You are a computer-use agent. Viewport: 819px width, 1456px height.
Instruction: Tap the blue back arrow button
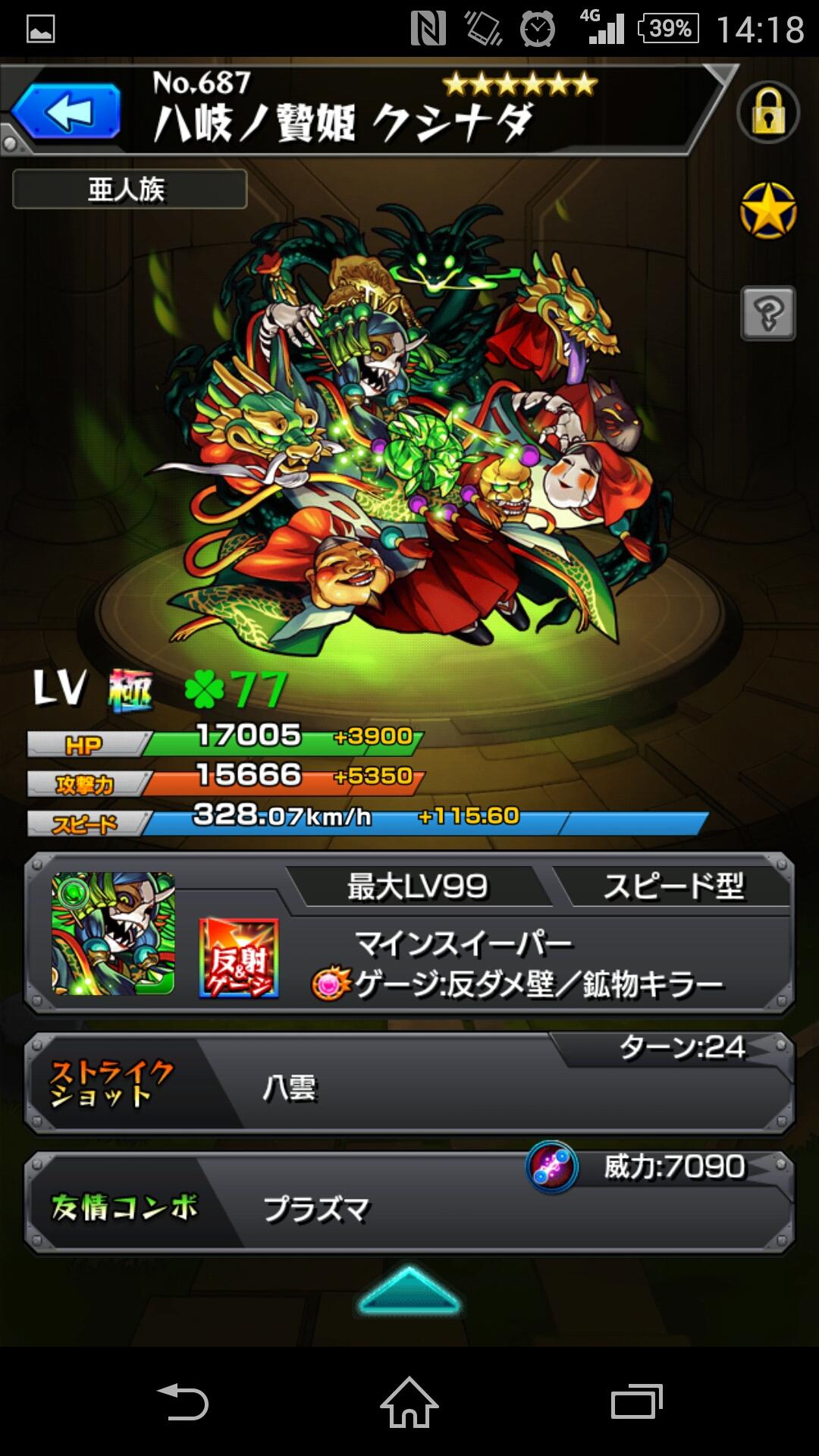[x=67, y=112]
